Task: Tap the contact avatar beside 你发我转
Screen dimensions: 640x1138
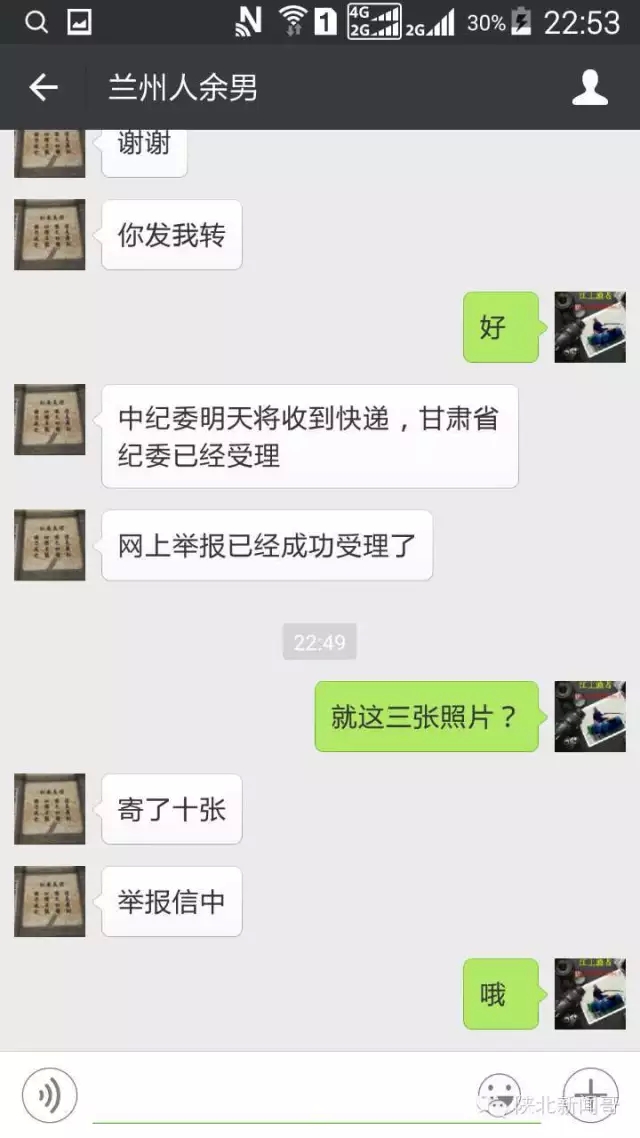Action: pos(50,234)
